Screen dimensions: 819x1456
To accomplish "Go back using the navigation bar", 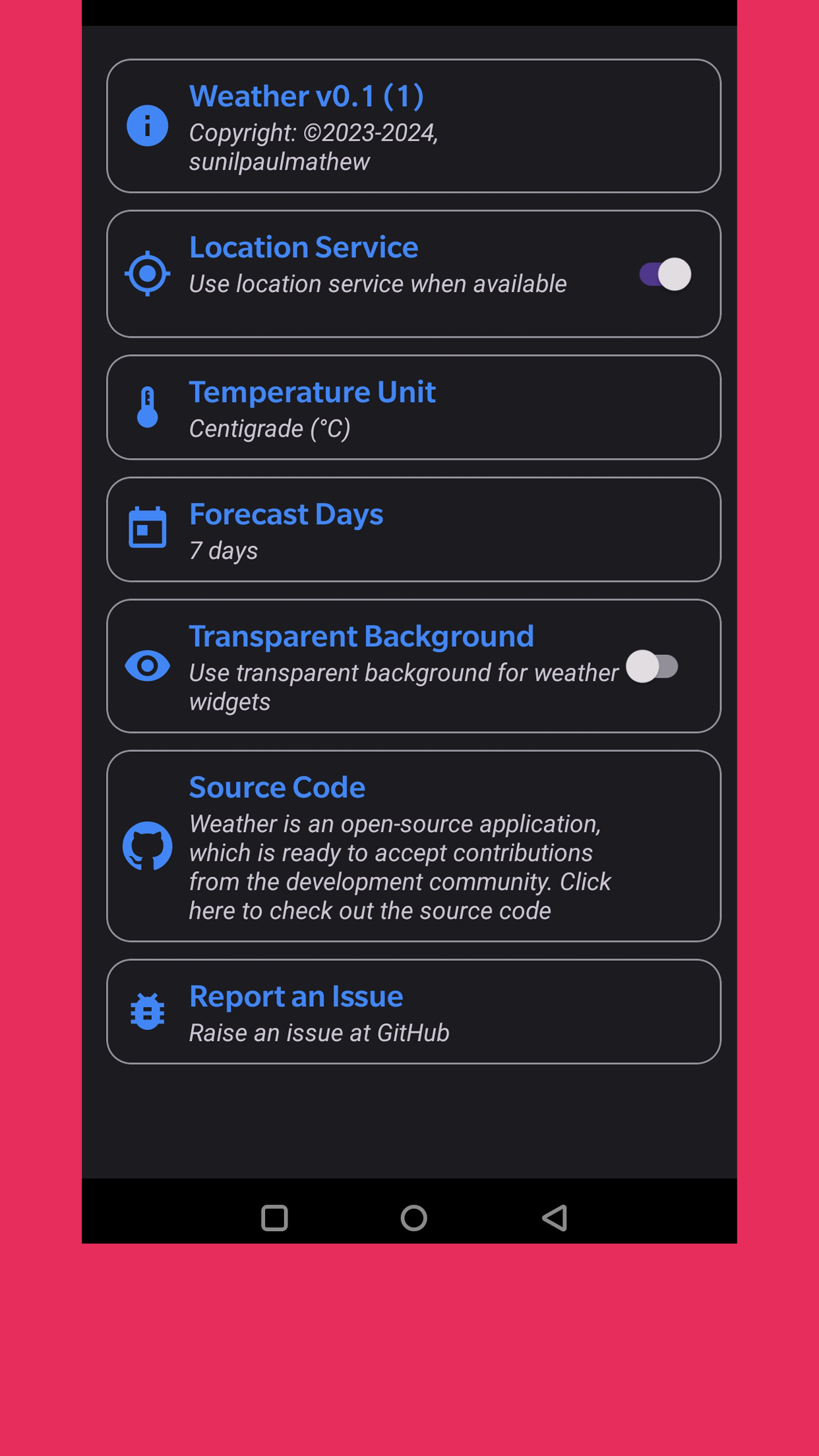I will click(554, 1218).
